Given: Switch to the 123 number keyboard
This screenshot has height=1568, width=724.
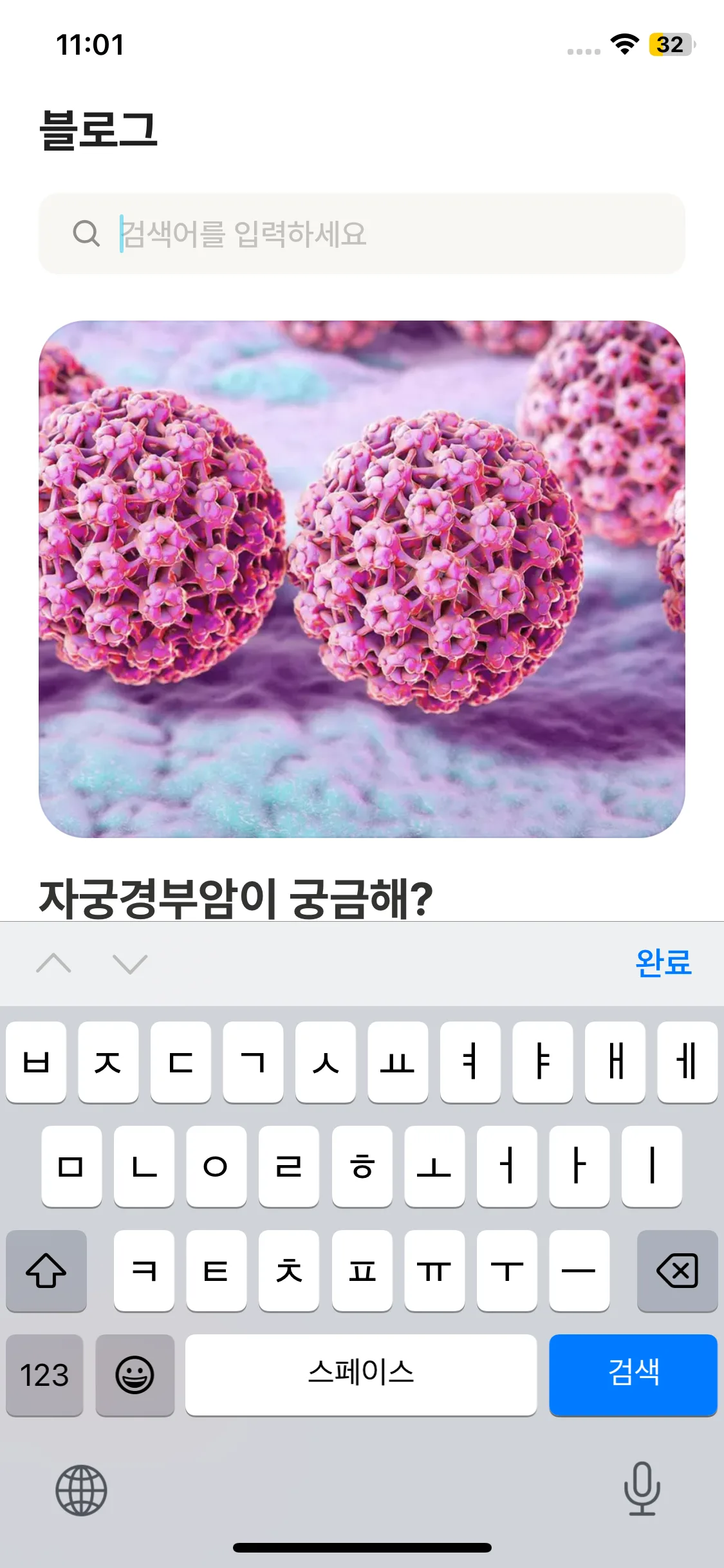Looking at the screenshot, I should tap(44, 1375).
